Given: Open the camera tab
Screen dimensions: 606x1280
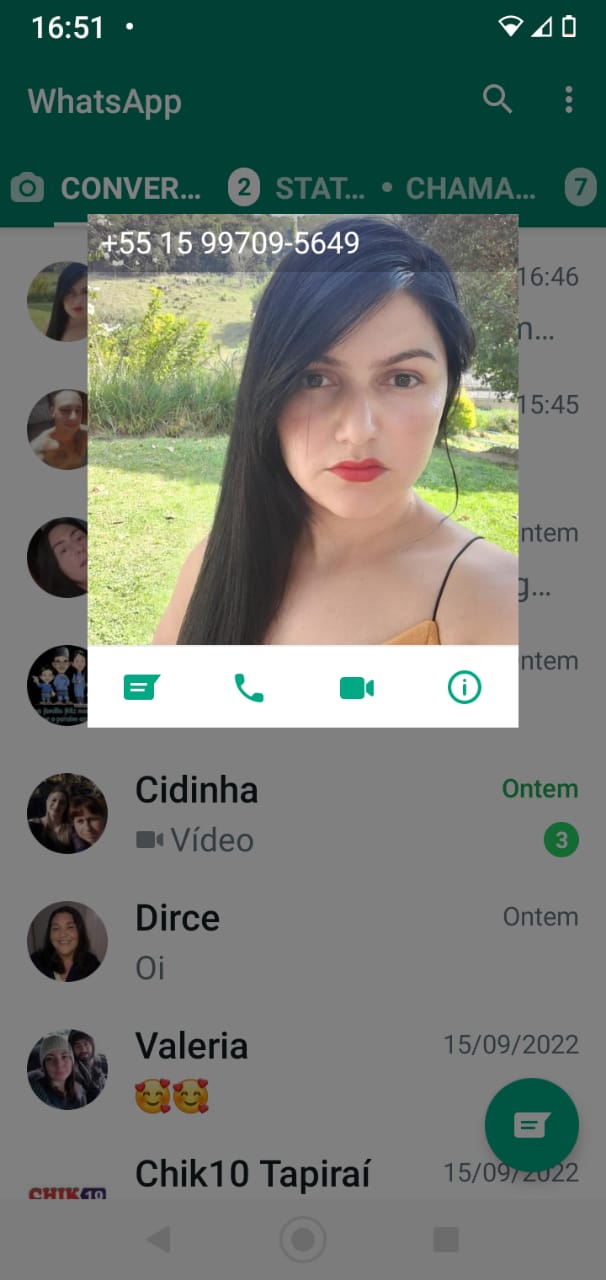Looking at the screenshot, I should 28,188.
